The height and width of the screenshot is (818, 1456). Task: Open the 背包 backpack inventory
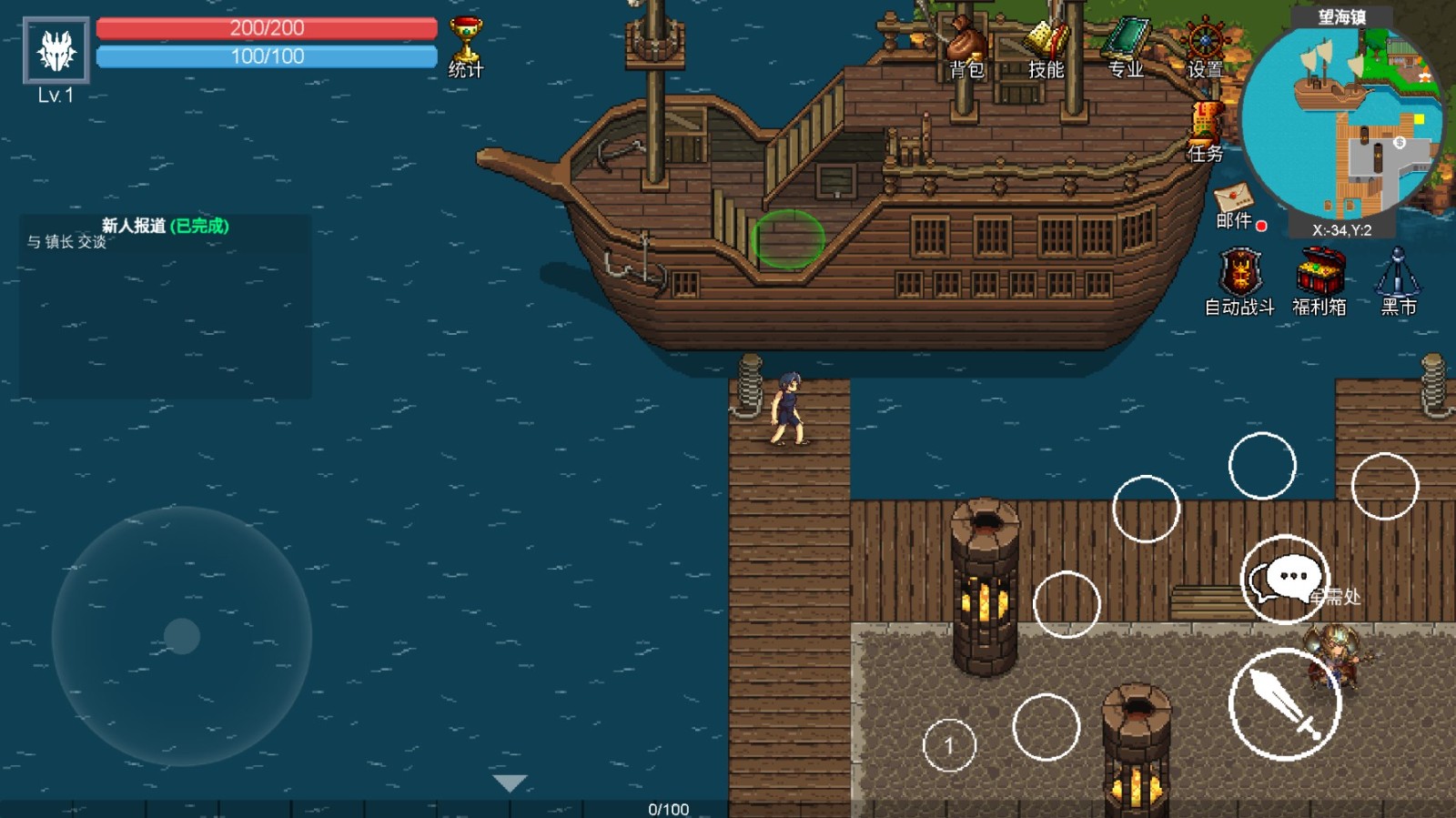pos(966,51)
